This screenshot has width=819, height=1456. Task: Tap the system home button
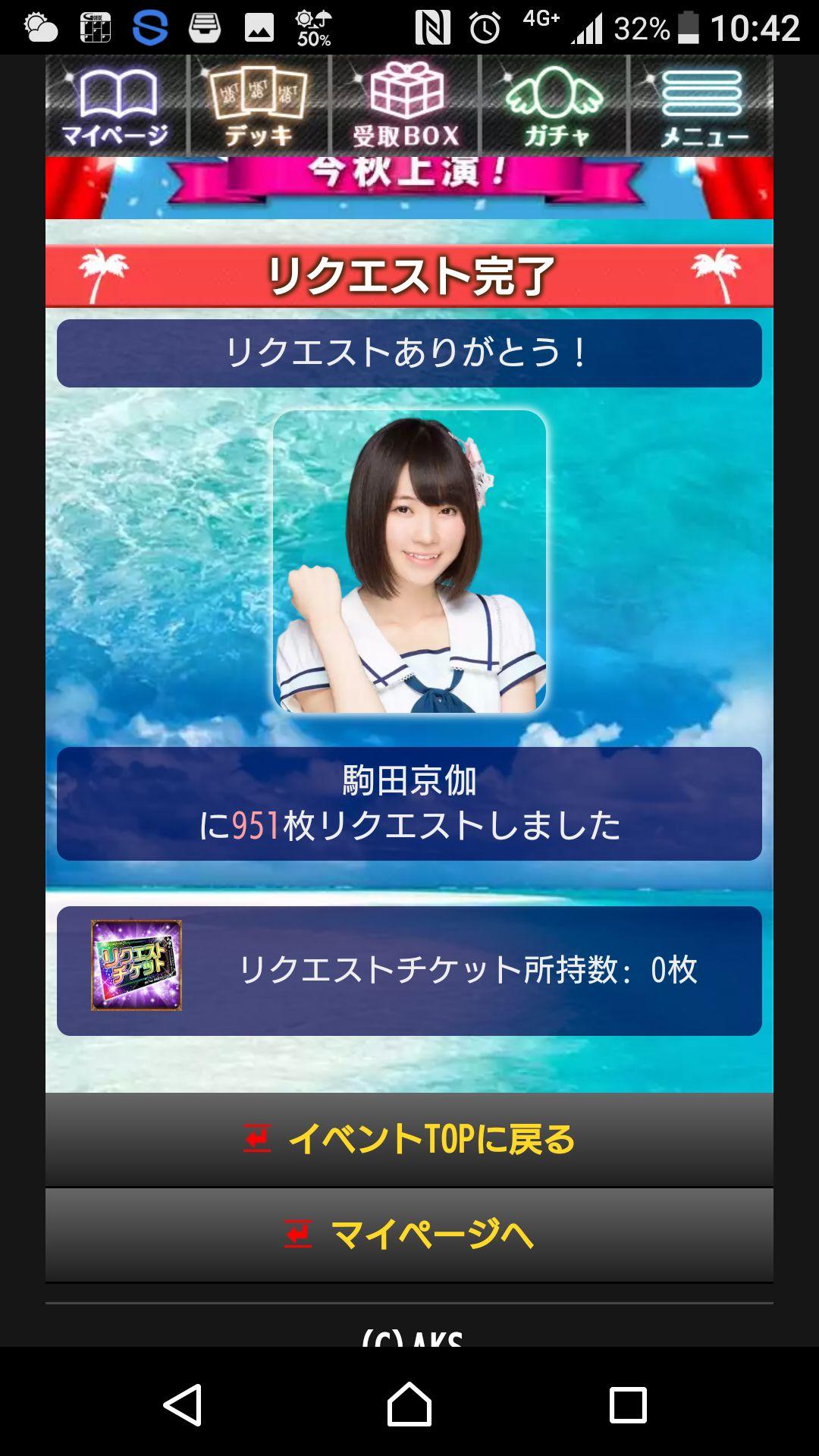click(409, 1405)
